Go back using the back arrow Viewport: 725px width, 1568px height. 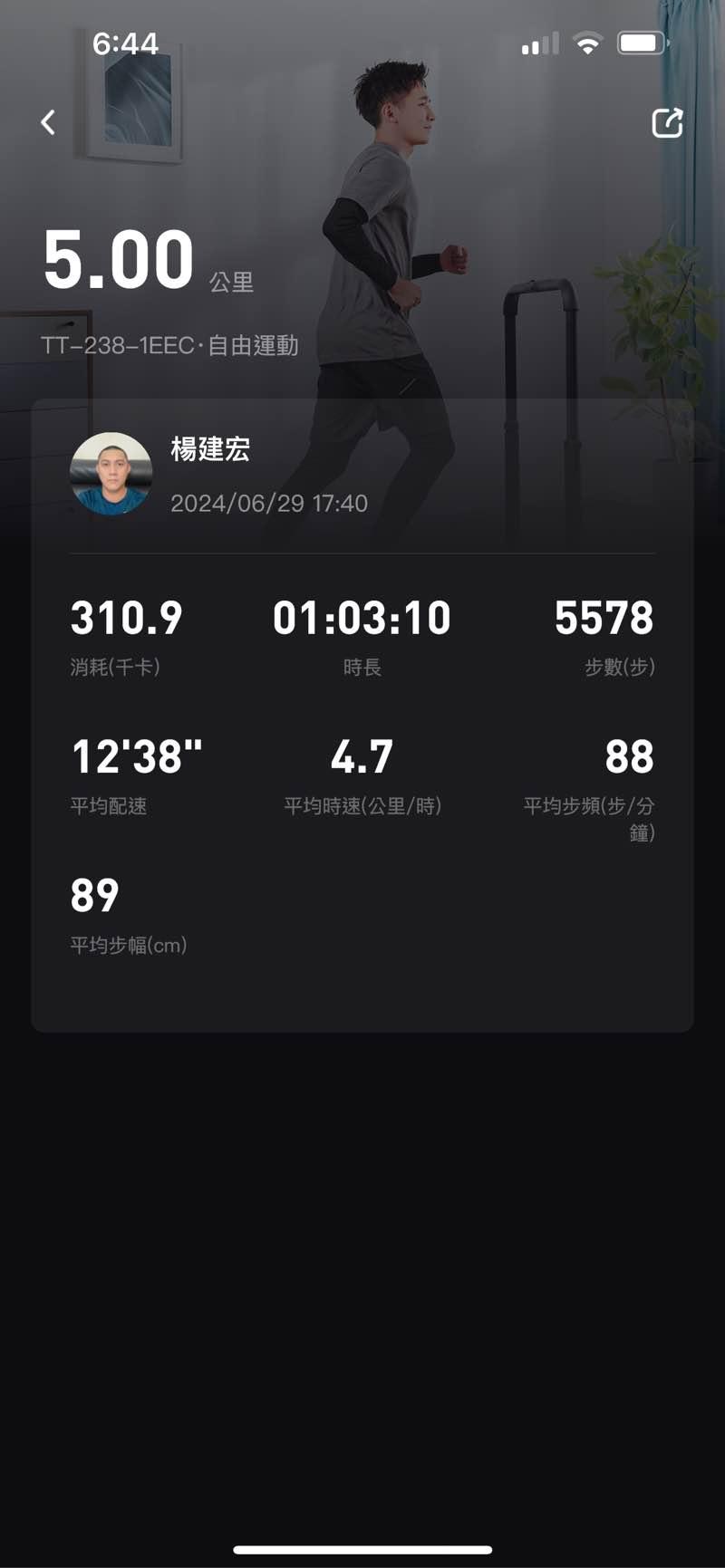[x=48, y=122]
